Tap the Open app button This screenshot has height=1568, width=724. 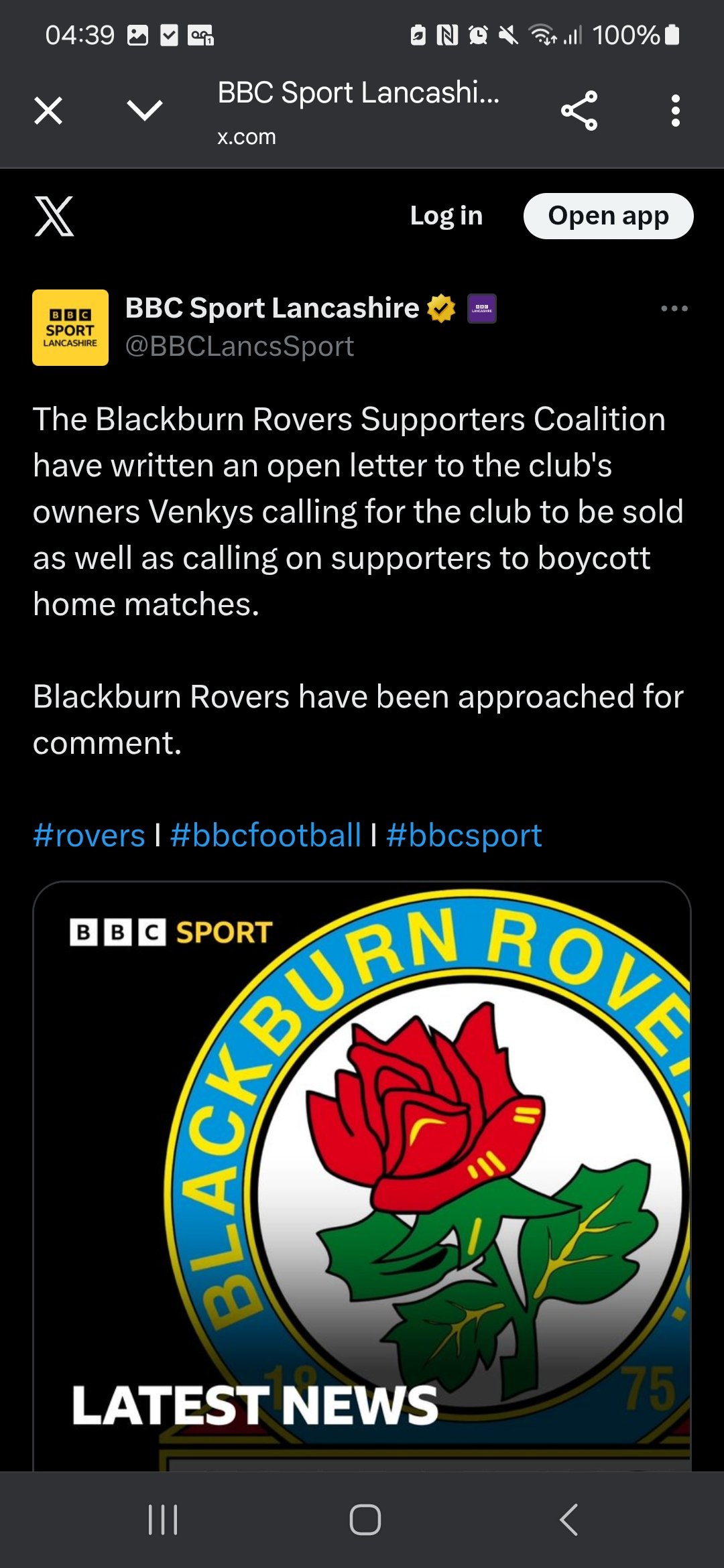608,216
